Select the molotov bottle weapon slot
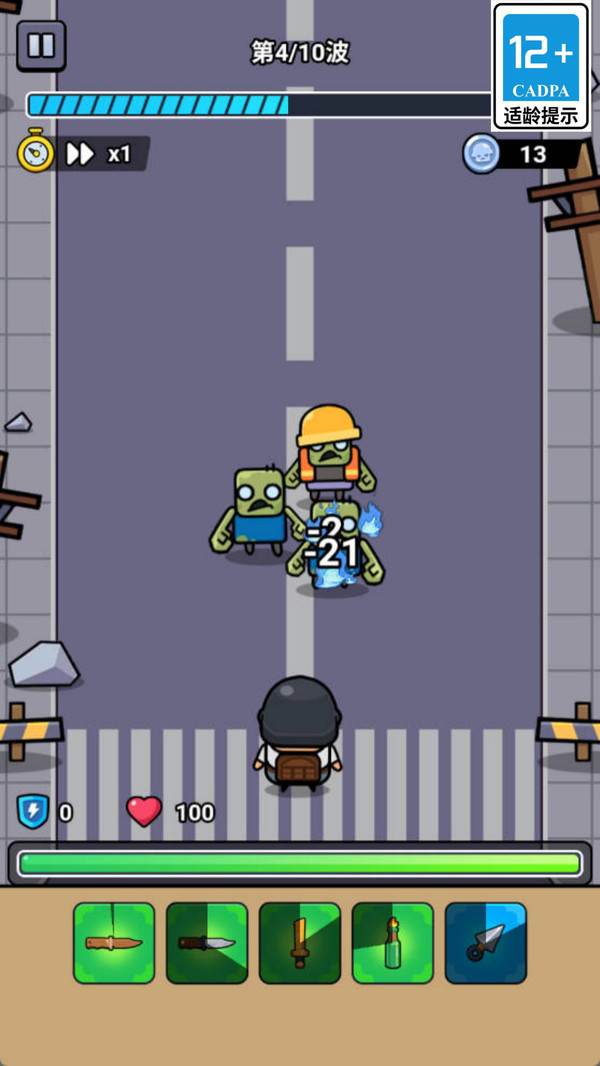The width and height of the screenshot is (600, 1066). pos(393,943)
